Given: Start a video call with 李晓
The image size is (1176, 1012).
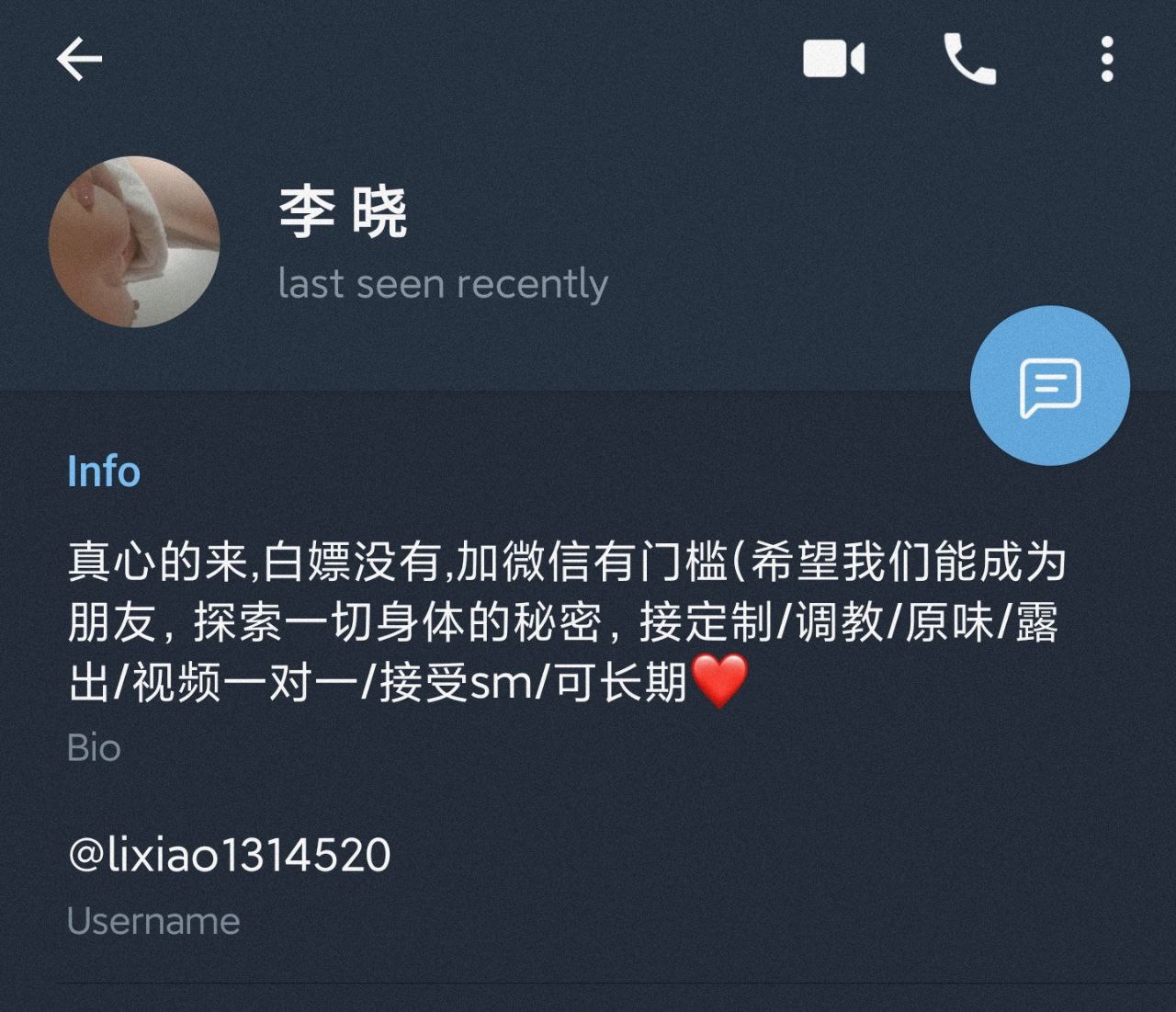Looking at the screenshot, I should pyautogui.click(x=833, y=60).
